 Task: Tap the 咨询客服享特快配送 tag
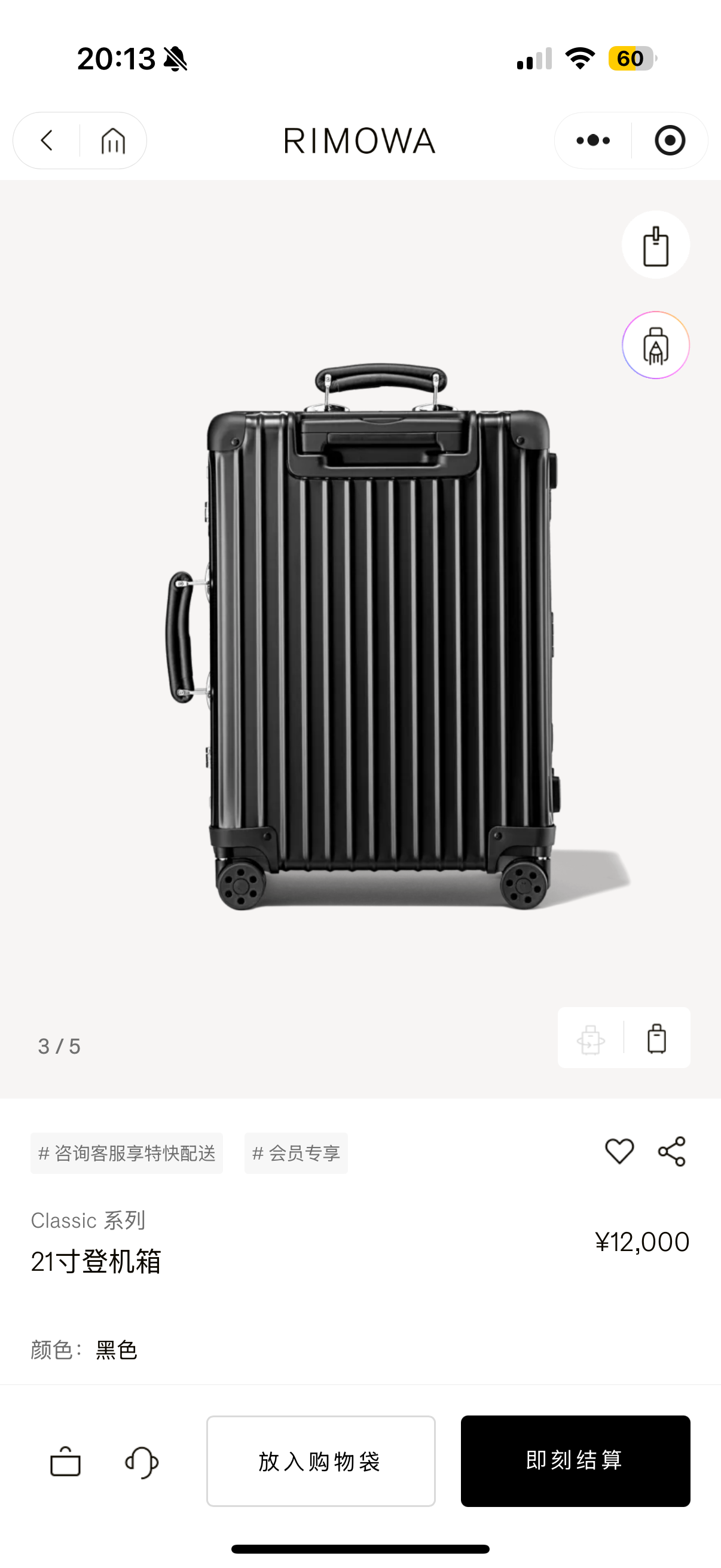pyautogui.click(x=127, y=1153)
